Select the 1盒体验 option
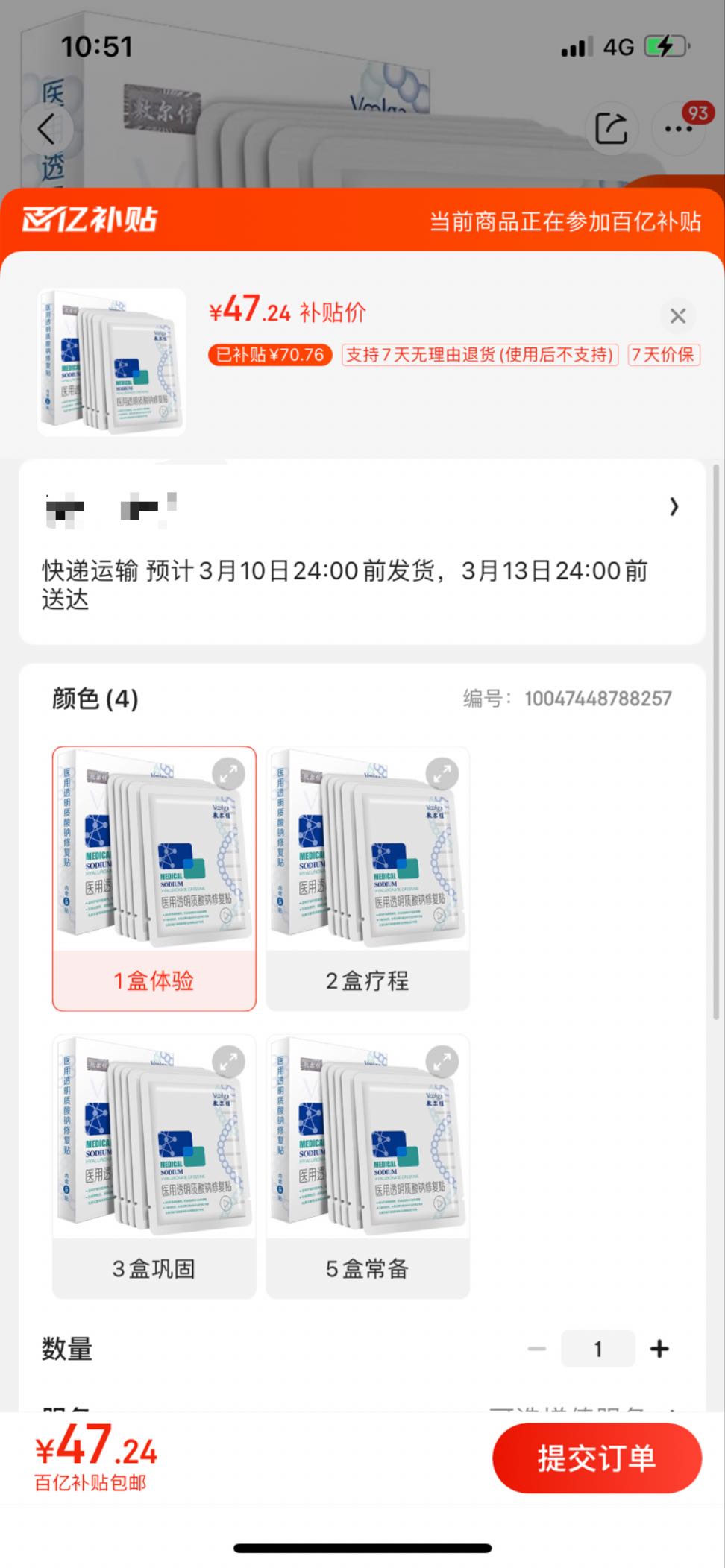 [x=154, y=878]
